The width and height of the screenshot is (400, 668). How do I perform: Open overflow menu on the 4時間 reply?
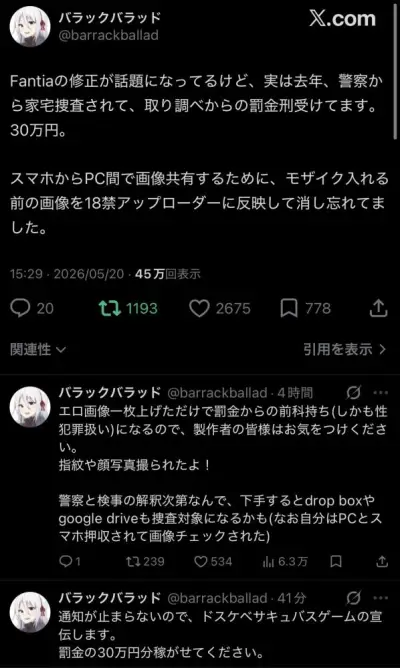[380, 393]
